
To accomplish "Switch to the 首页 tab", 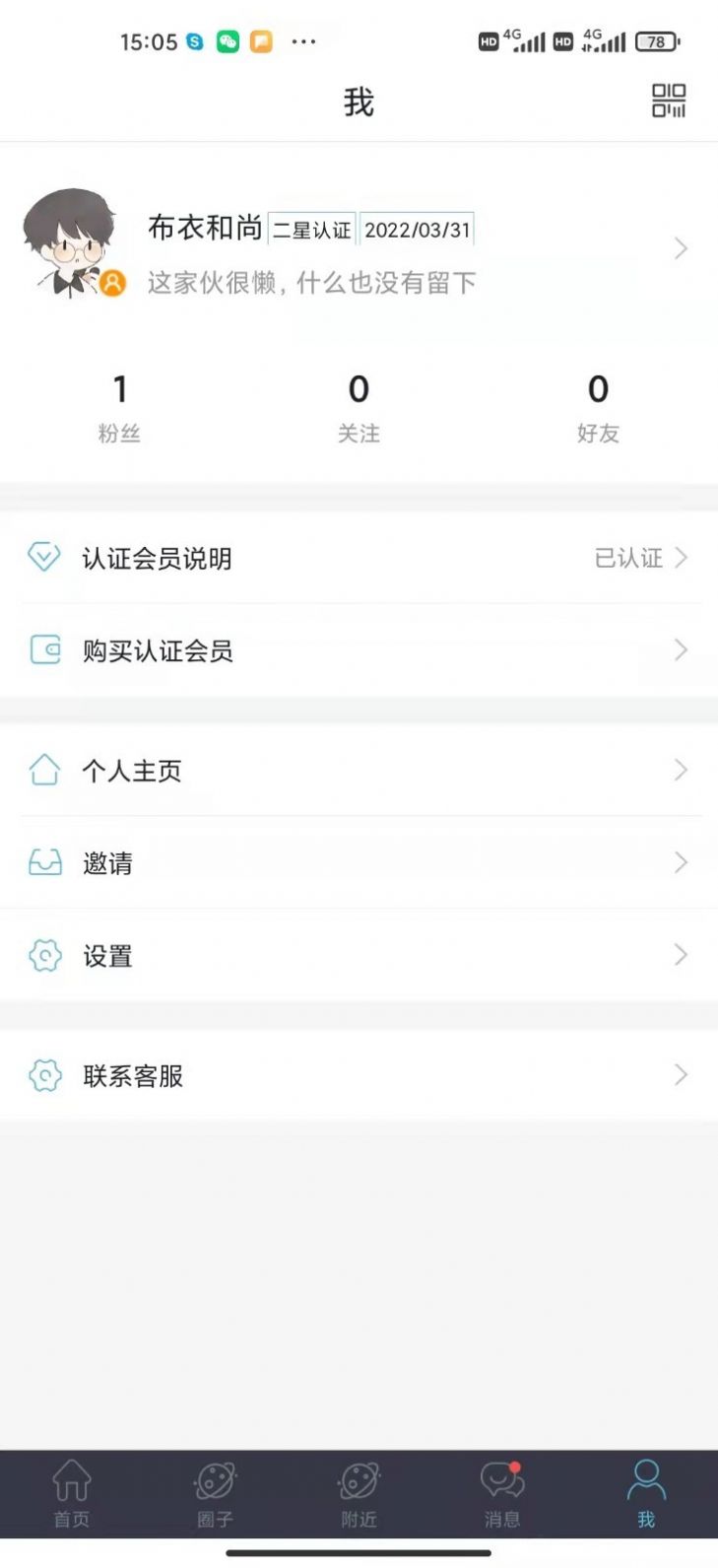I will click(x=72, y=1493).
